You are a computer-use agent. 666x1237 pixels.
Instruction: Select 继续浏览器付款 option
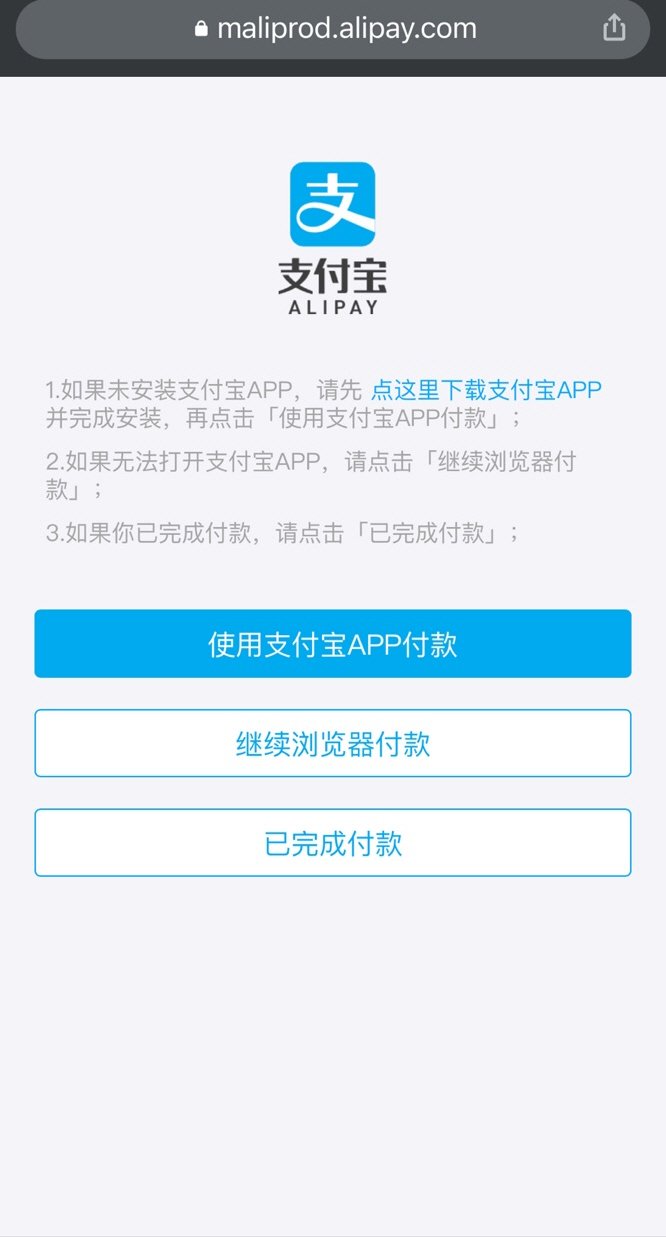tap(332, 743)
